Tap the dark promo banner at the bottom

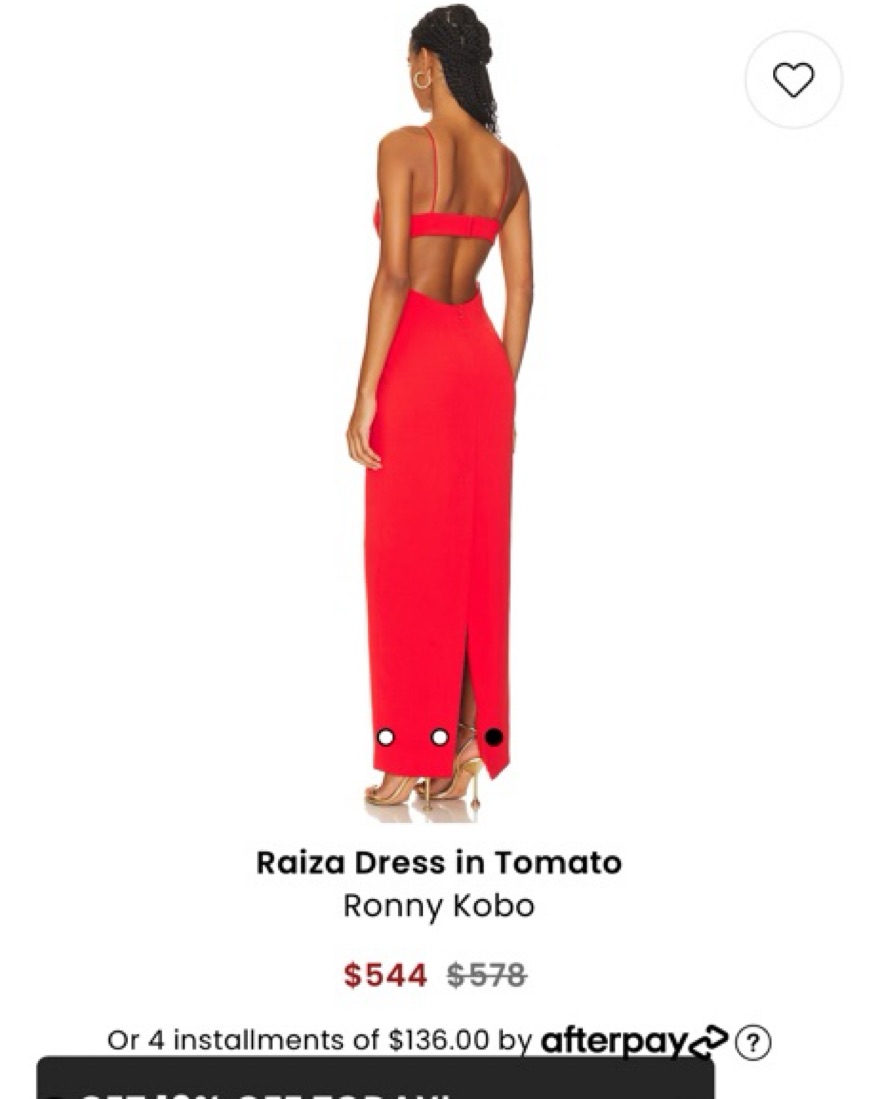[375, 1079]
